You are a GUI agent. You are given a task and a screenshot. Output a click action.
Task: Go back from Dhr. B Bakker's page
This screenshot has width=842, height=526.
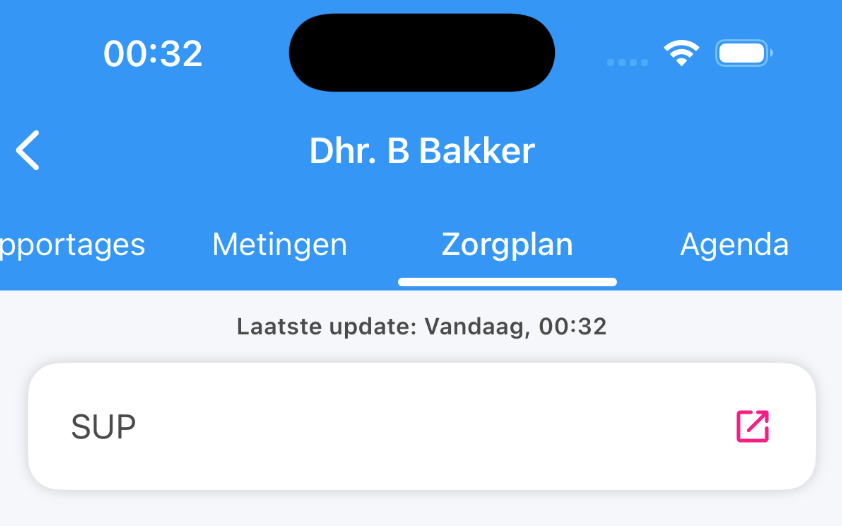pyautogui.click(x=29, y=151)
